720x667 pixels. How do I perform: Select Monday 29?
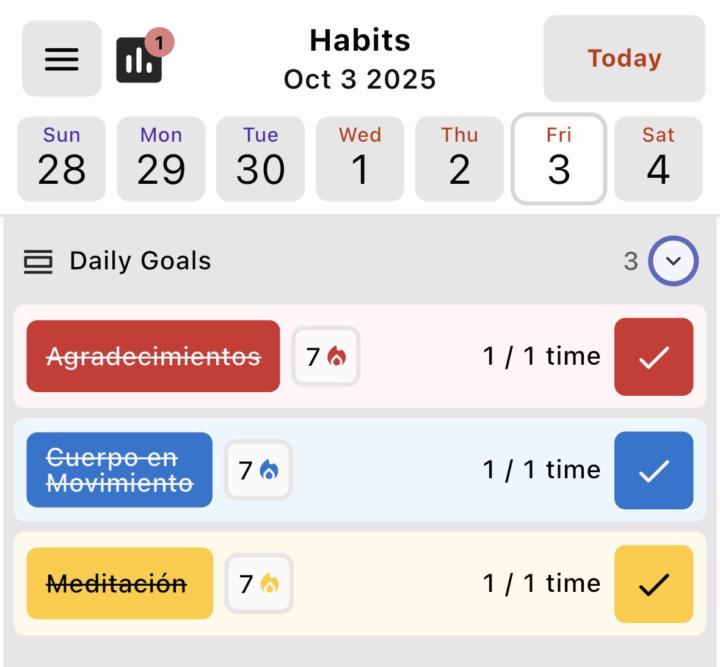tap(161, 159)
